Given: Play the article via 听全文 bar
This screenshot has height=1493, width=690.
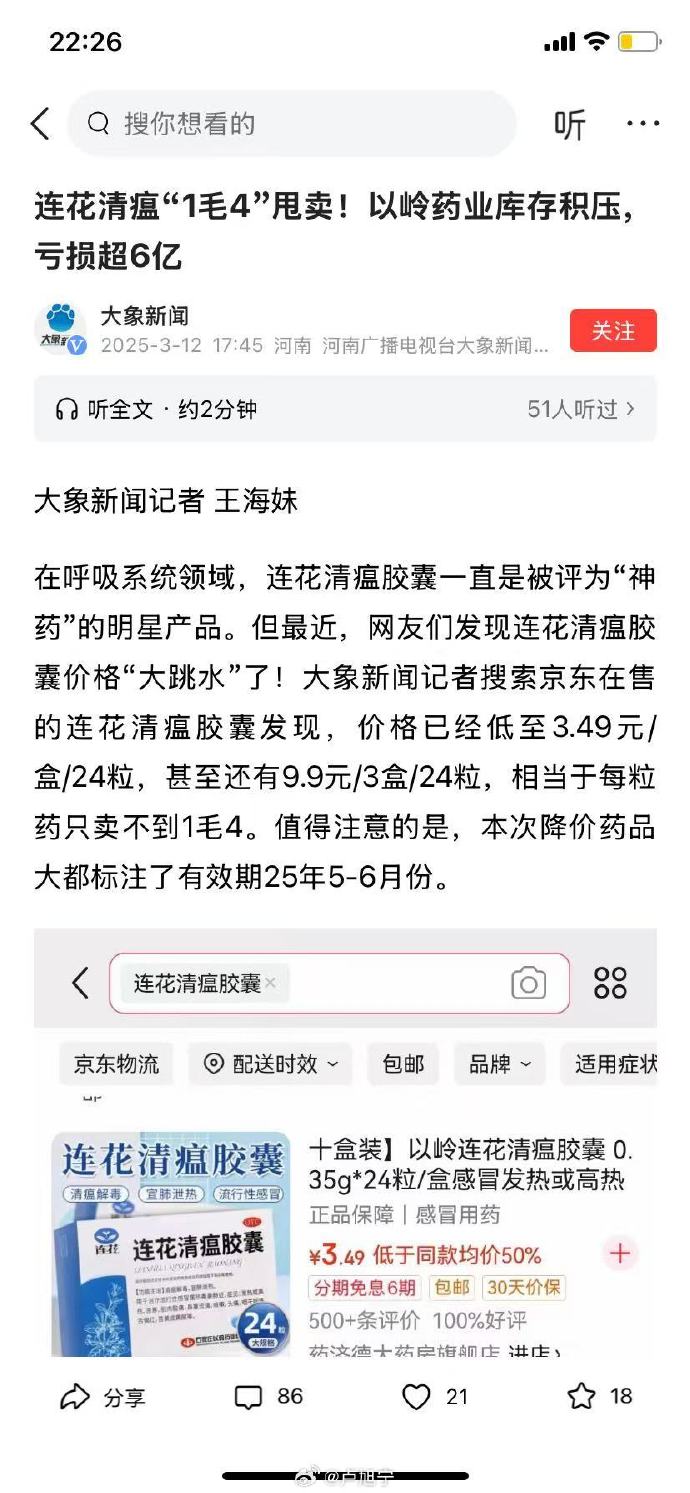Looking at the screenshot, I should click(345, 409).
